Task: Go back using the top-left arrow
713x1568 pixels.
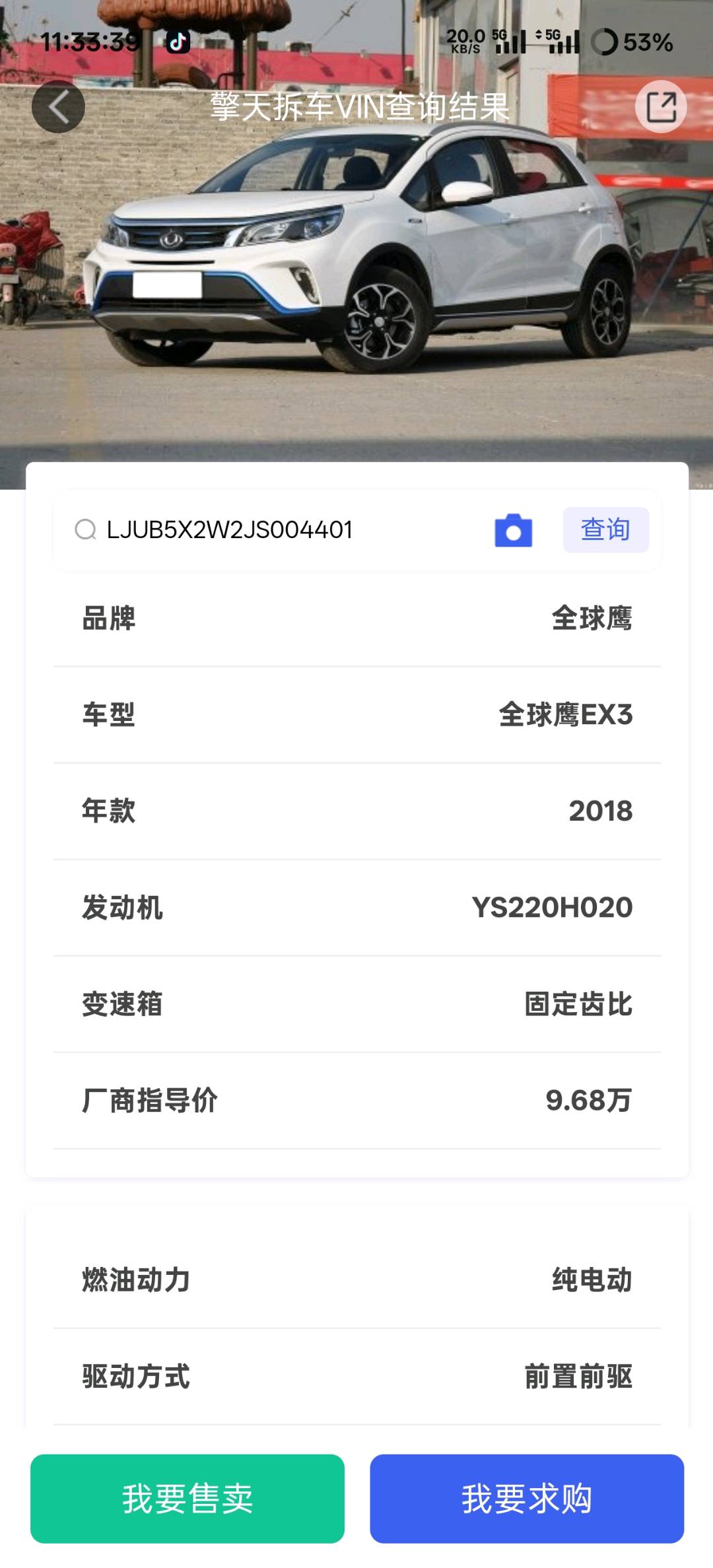Action: [x=58, y=107]
